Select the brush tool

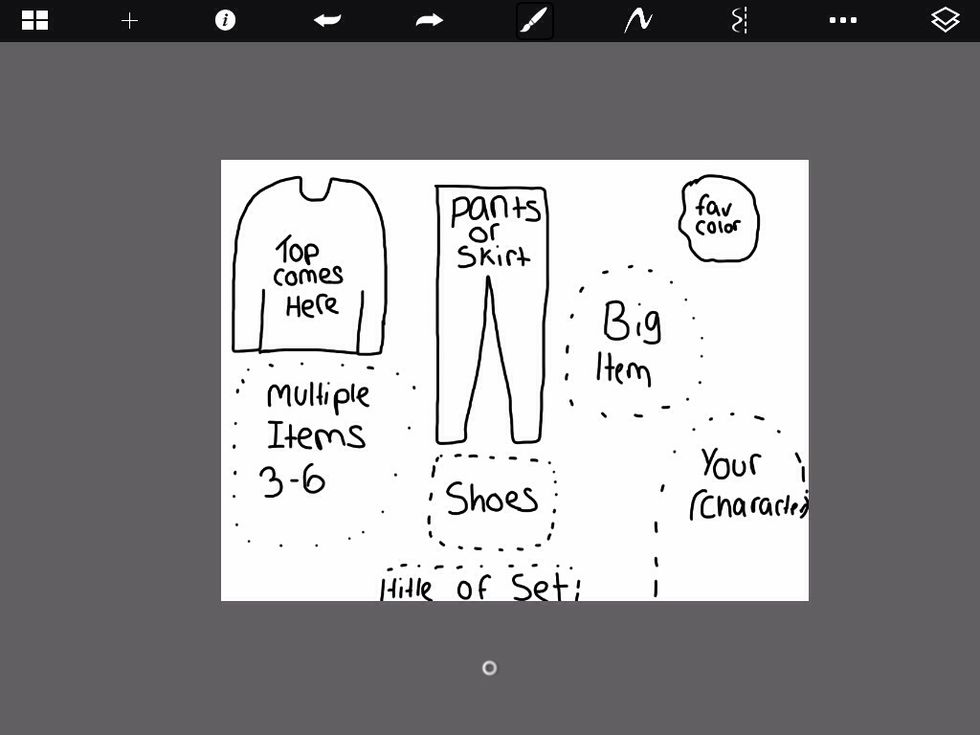tap(535, 20)
